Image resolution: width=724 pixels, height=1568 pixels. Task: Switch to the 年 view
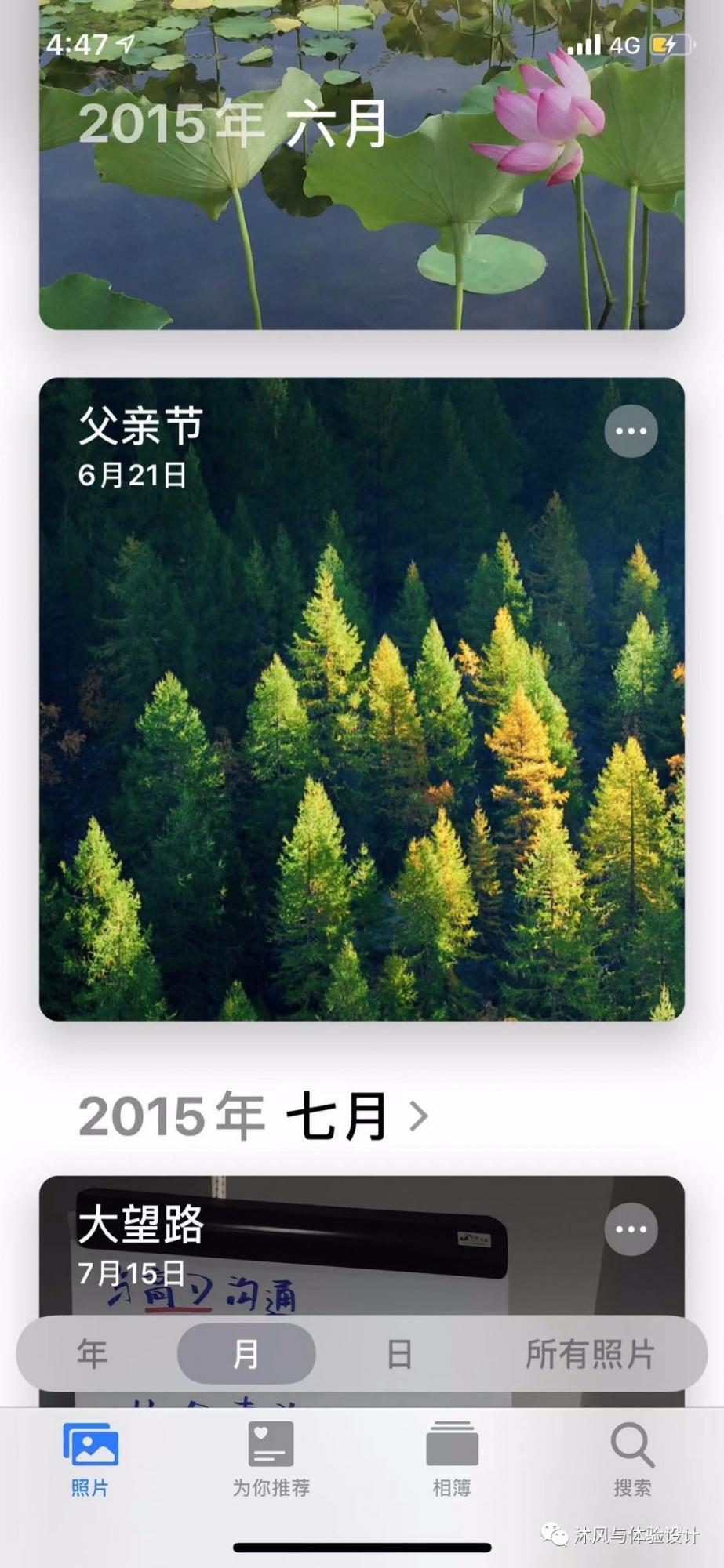point(93,1354)
